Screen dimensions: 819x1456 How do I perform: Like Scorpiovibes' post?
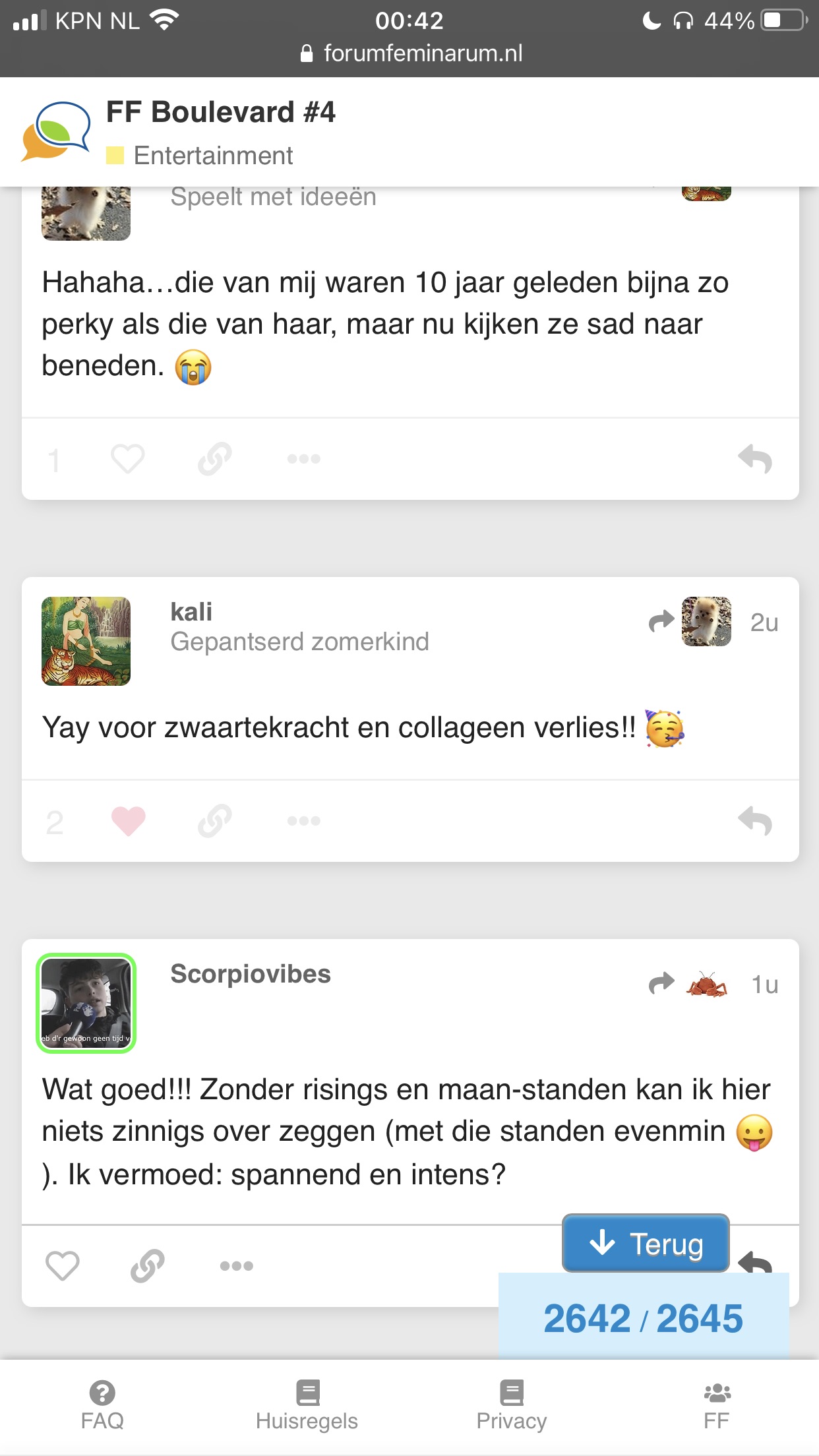coord(63,1265)
